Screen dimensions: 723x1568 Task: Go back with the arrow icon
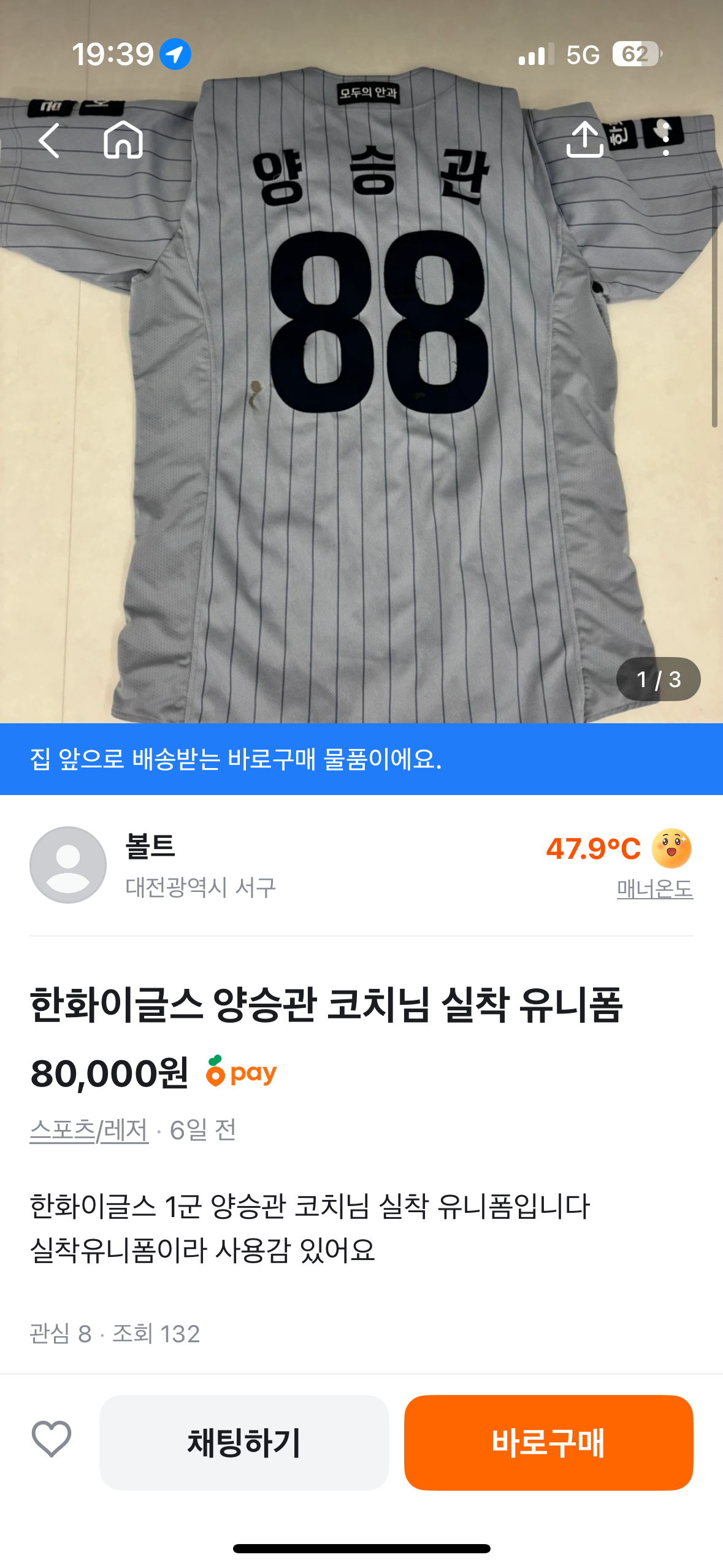[x=49, y=140]
